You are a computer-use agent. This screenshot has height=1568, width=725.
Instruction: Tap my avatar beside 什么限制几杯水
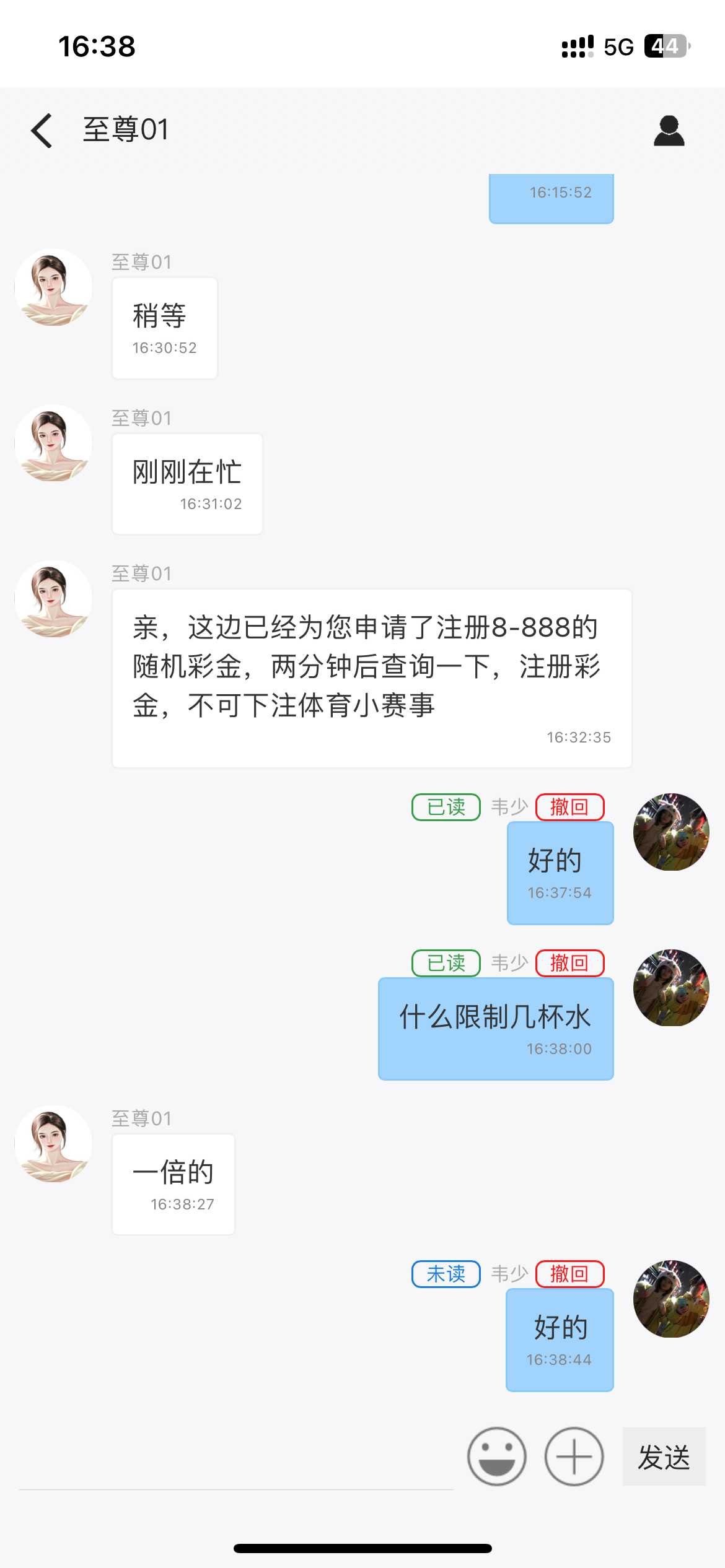[671, 988]
